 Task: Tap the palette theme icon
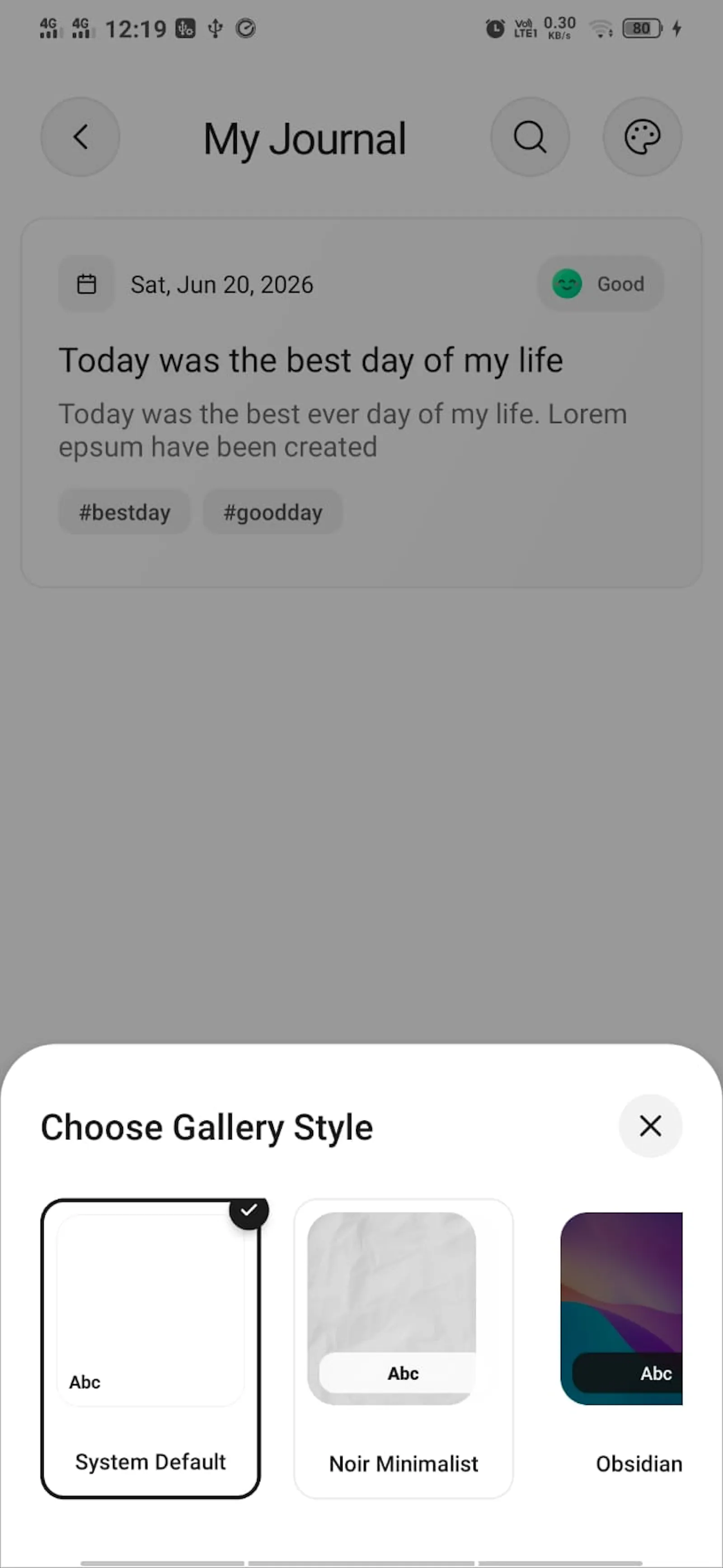click(x=642, y=137)
